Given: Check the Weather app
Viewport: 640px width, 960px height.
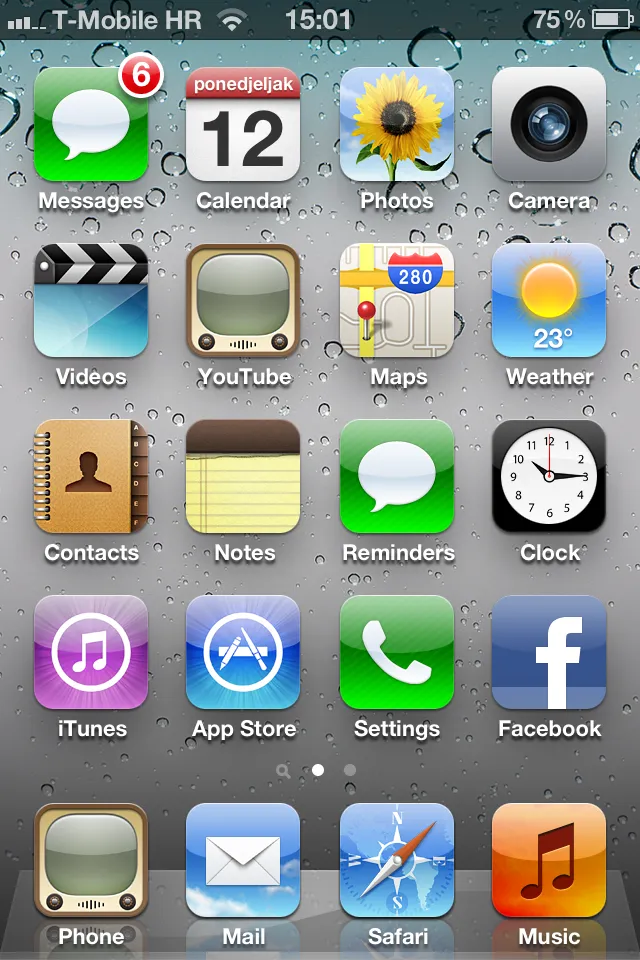Looking at the screenshot, I should pyautogui.click(x=548, y=301).
